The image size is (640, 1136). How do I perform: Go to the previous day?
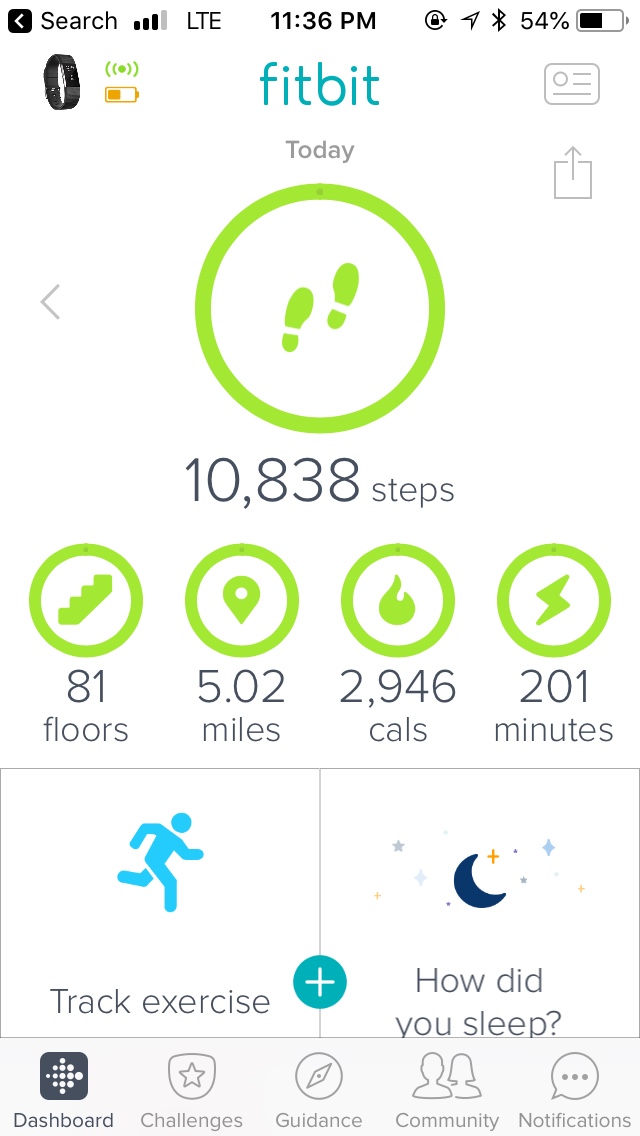click(50, 301)
